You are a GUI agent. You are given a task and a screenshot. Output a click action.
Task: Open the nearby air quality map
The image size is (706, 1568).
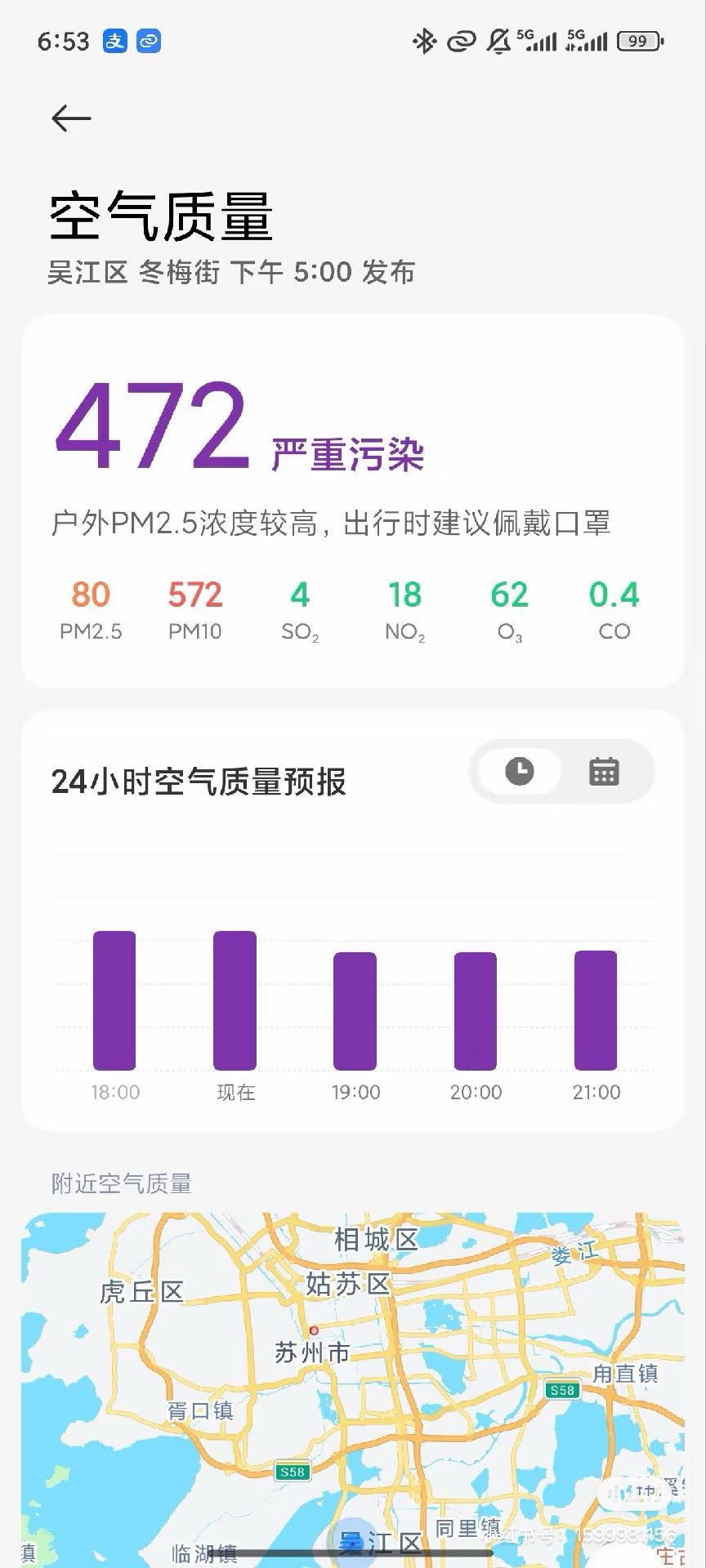[x=353, y=1388]
